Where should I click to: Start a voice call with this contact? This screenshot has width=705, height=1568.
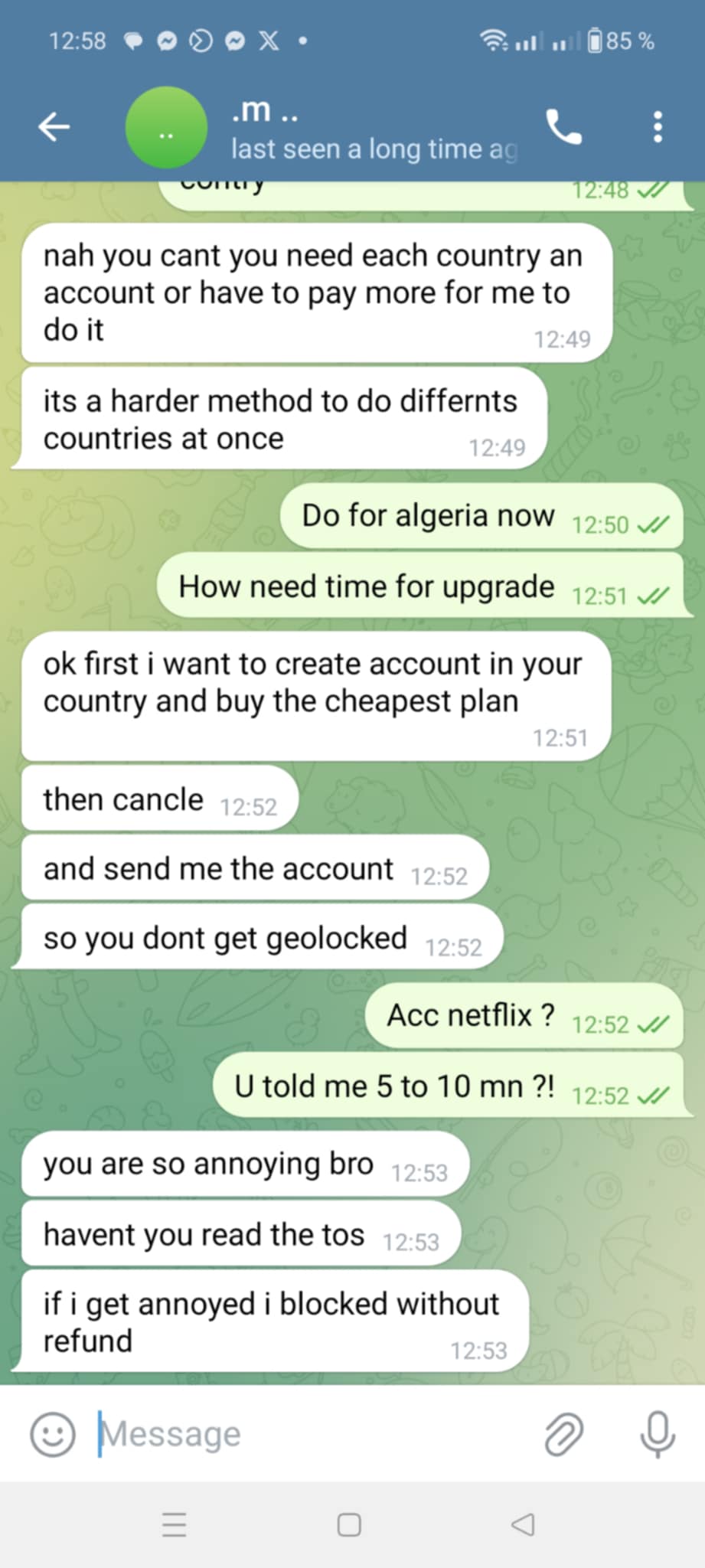pos(564,127)
